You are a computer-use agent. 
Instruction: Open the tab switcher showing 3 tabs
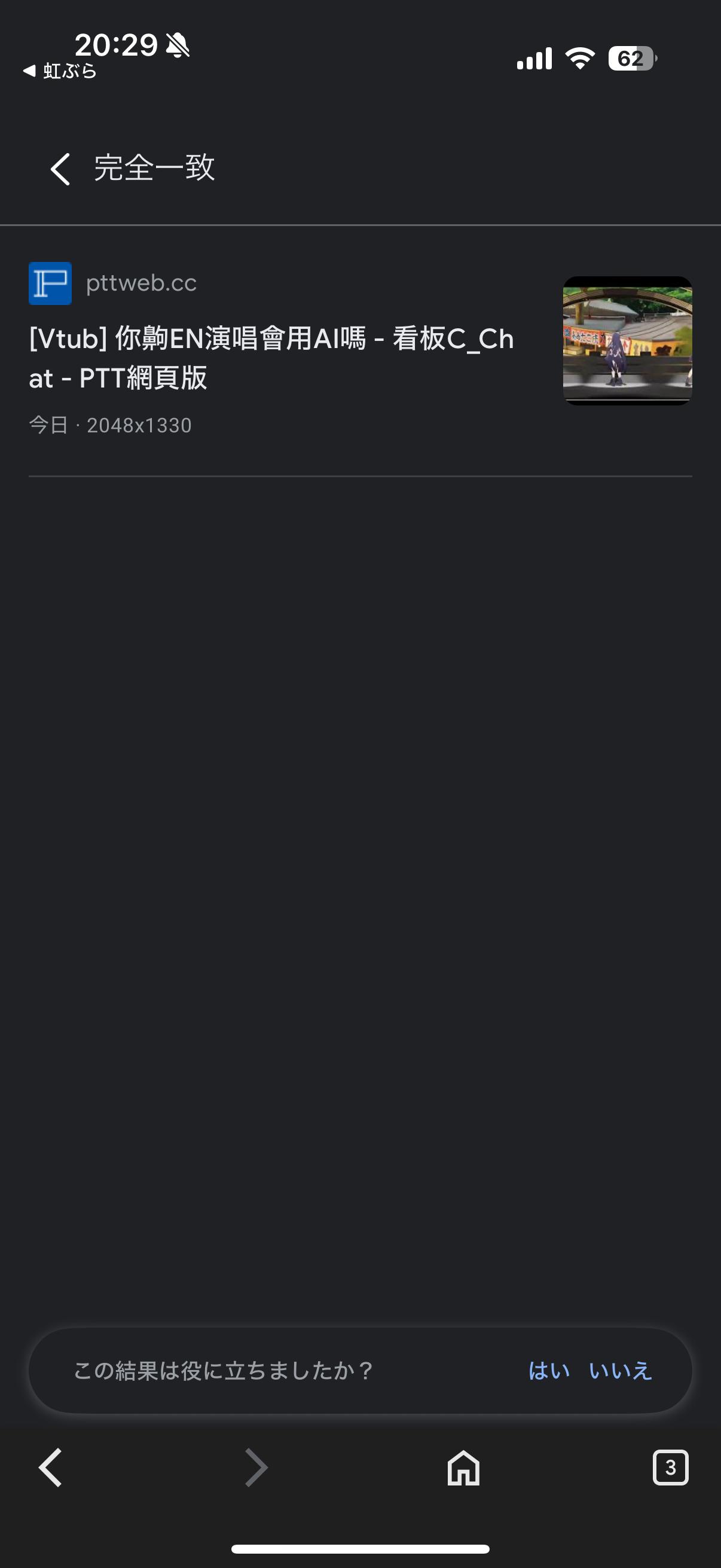[671, 1468]
